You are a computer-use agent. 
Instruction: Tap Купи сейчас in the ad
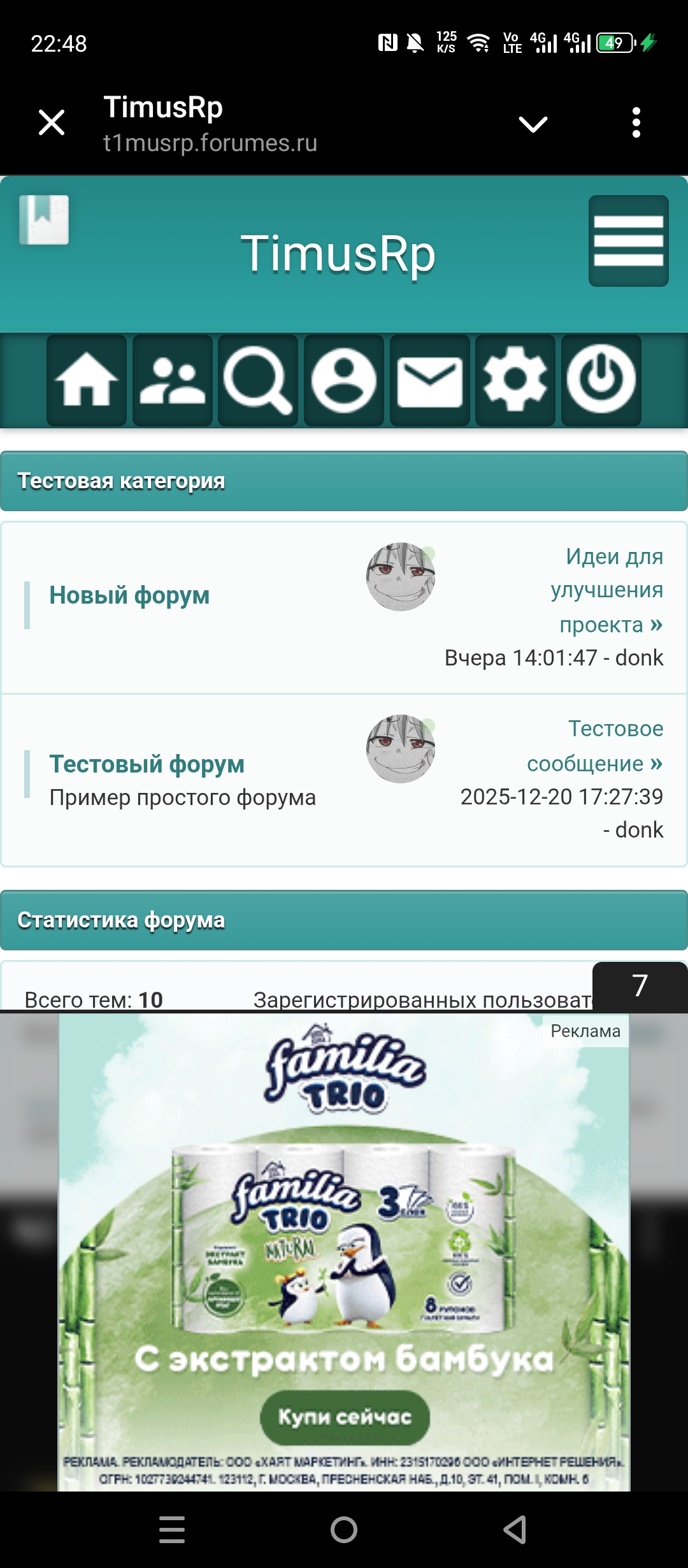pyautogui.click(x=345, y=1417)
